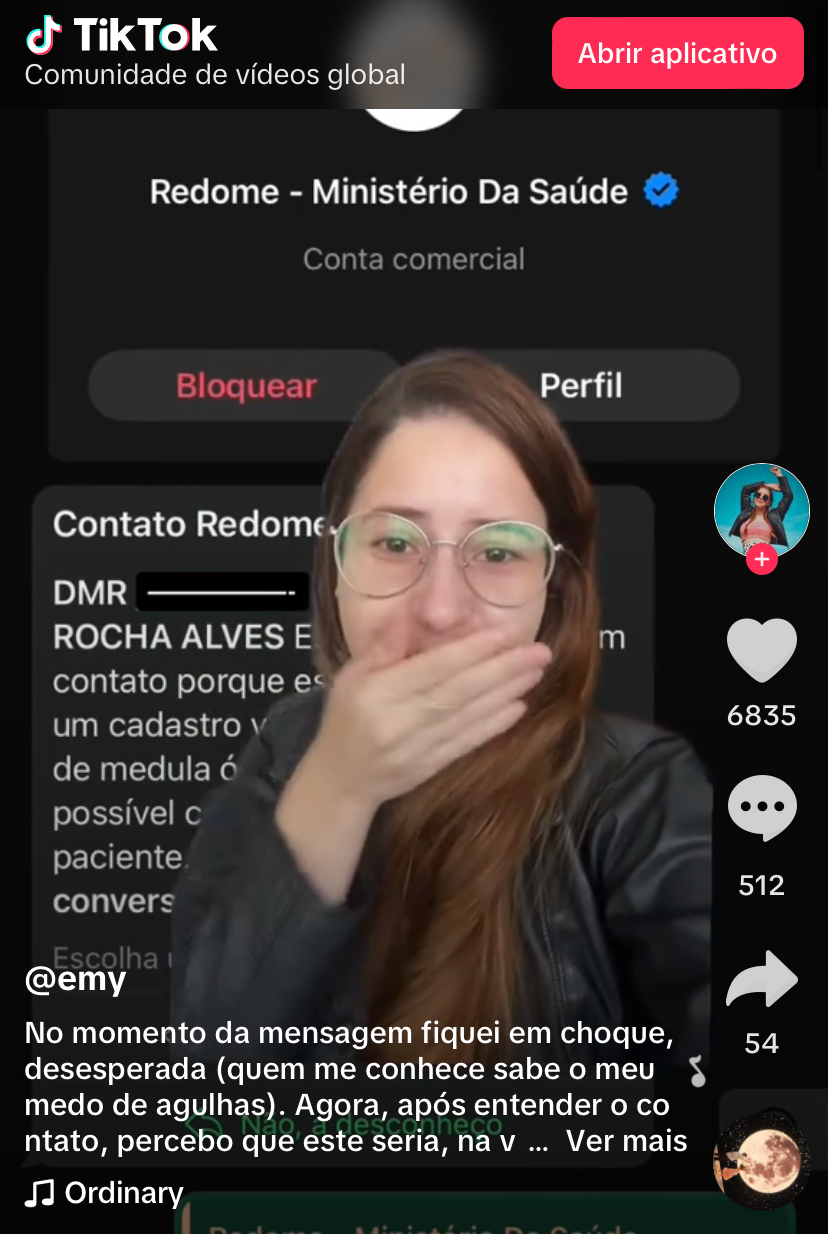Screen dimensions: 828x1234
Task: Tap the Abrir aplicativo button
Action: click(x=677, y=53)
